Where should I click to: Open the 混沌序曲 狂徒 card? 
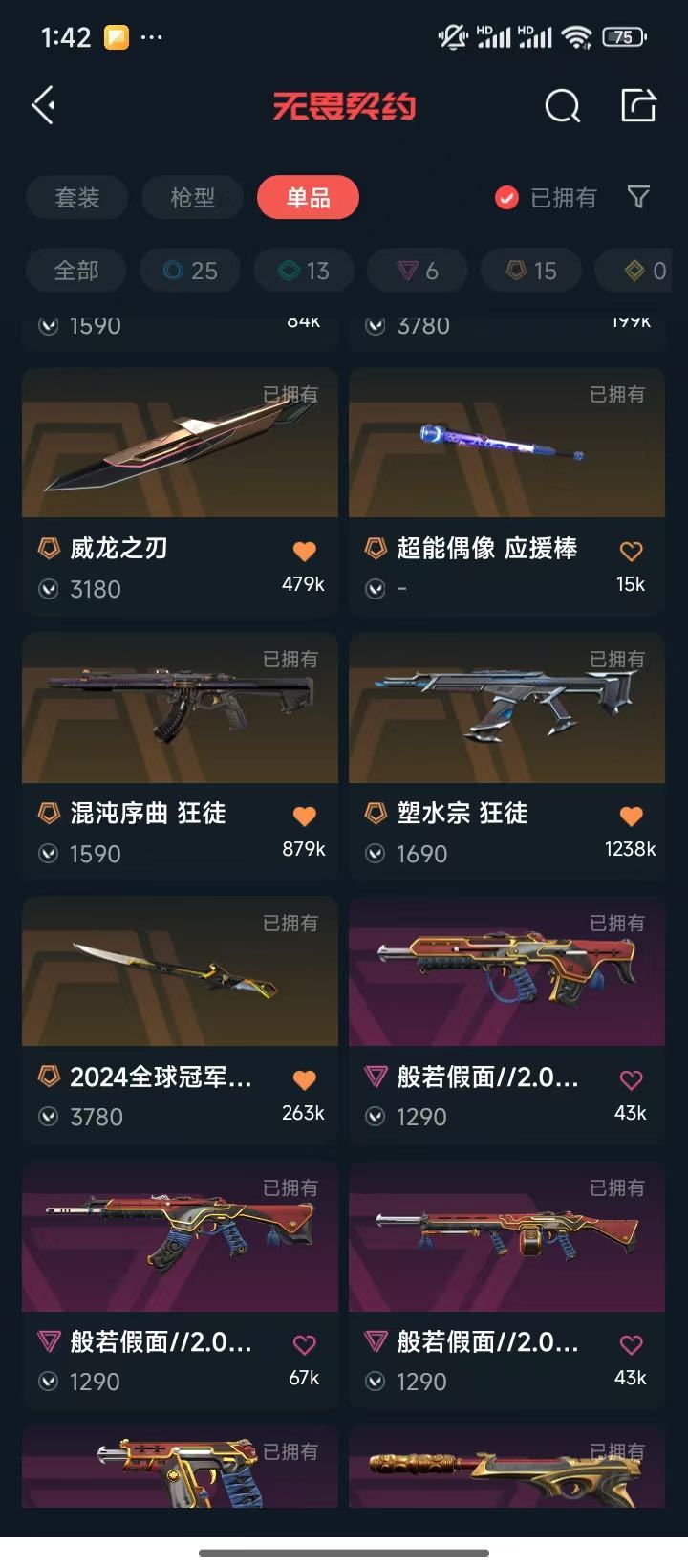coord(180,755)
